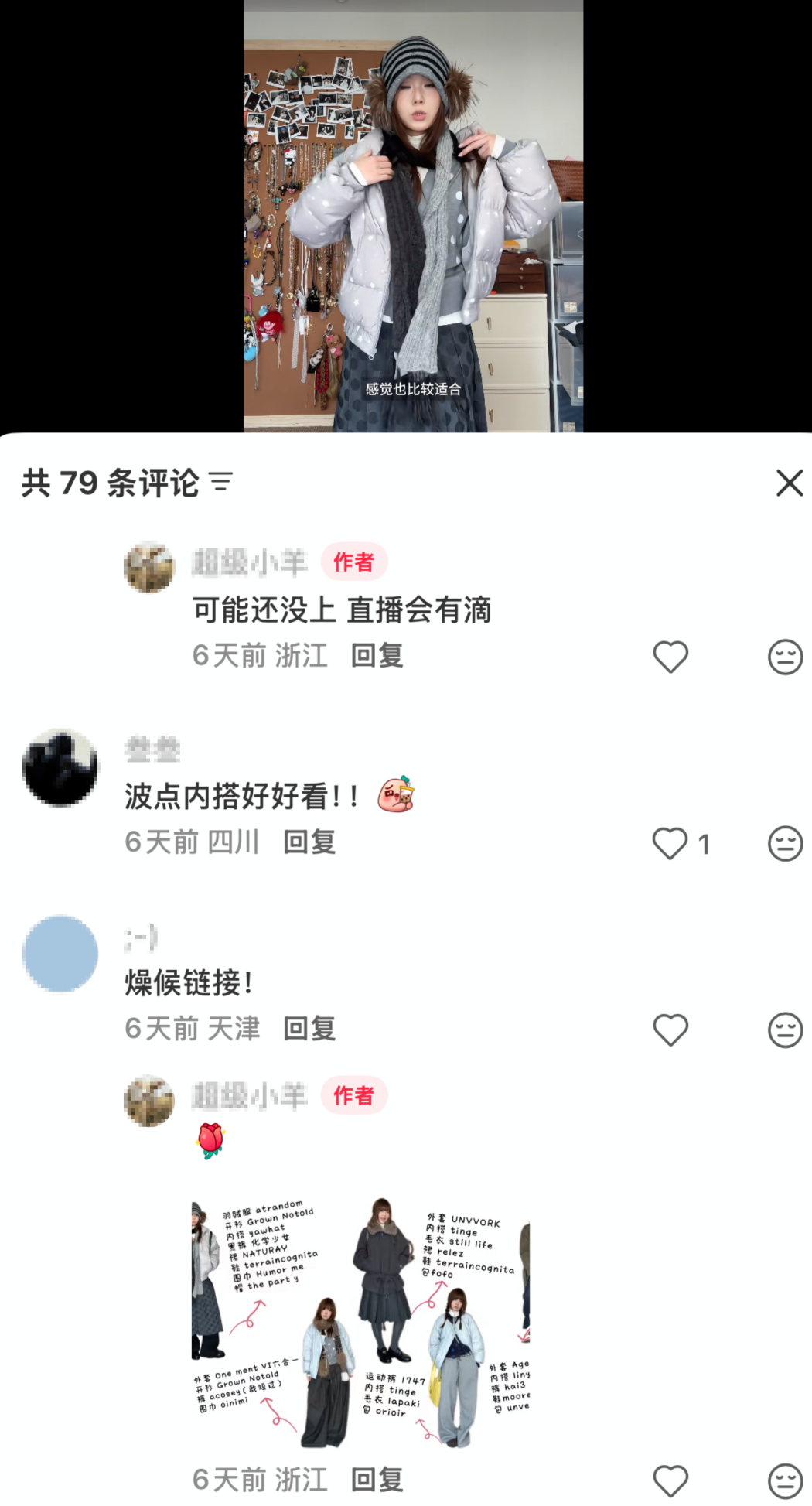The width and height of the screenshot is (812, 1506).
Task: Reply to 超级小羊's first comment
Action: [x=376, y=656]
